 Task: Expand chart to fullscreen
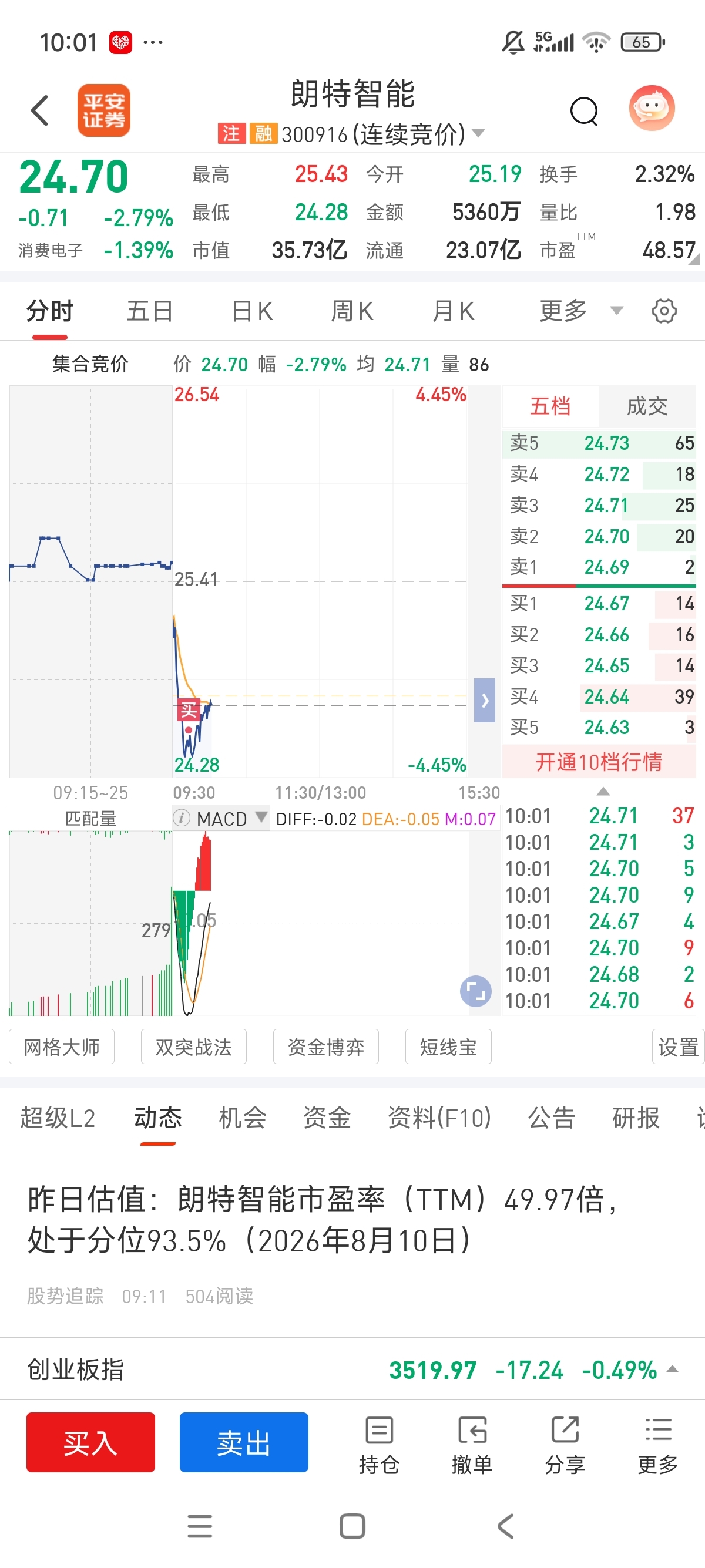point(475,991)
